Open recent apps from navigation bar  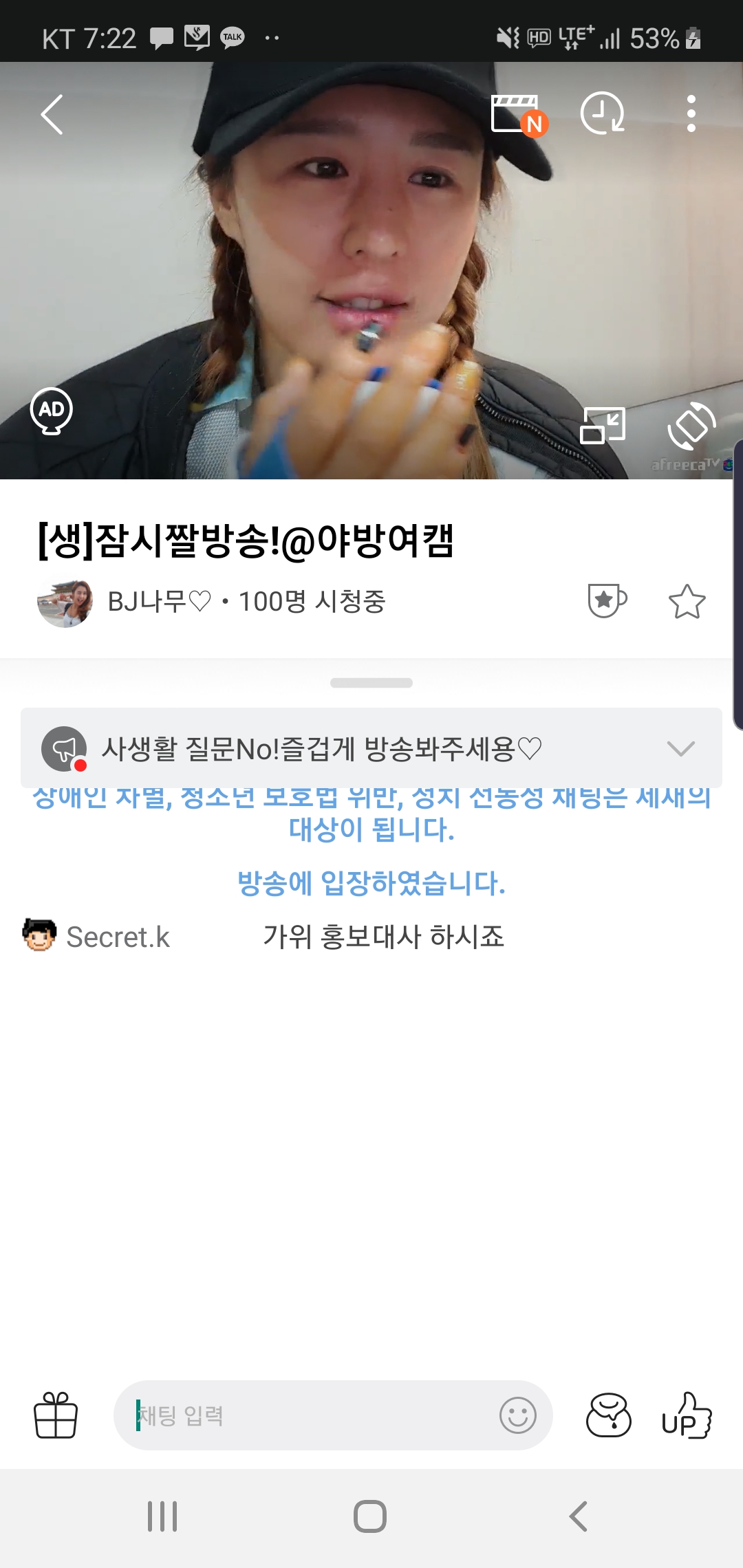[x=162, y=1516]
